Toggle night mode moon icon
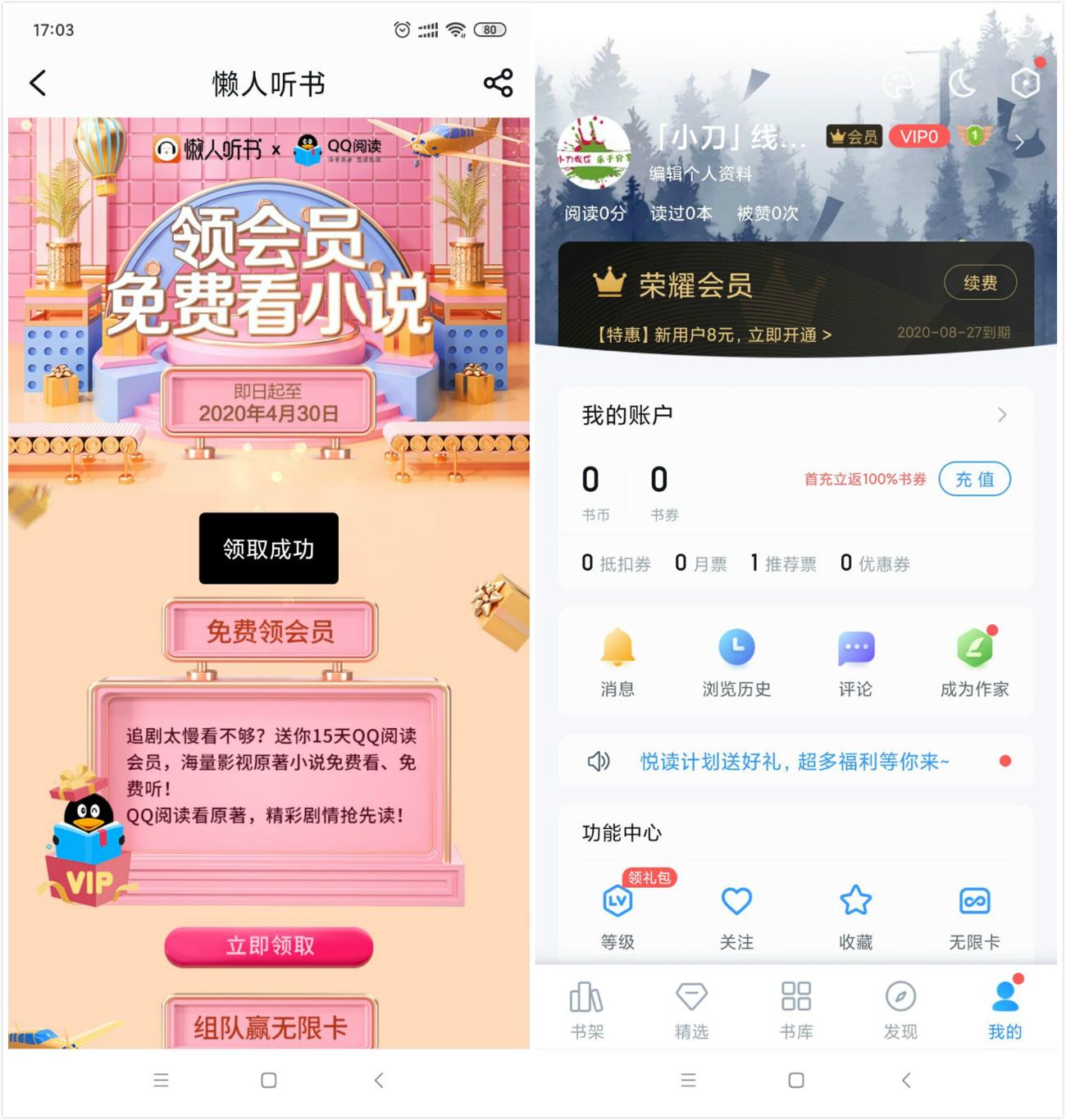This screenshot has width=1066, height=1120. coord(963,83)
